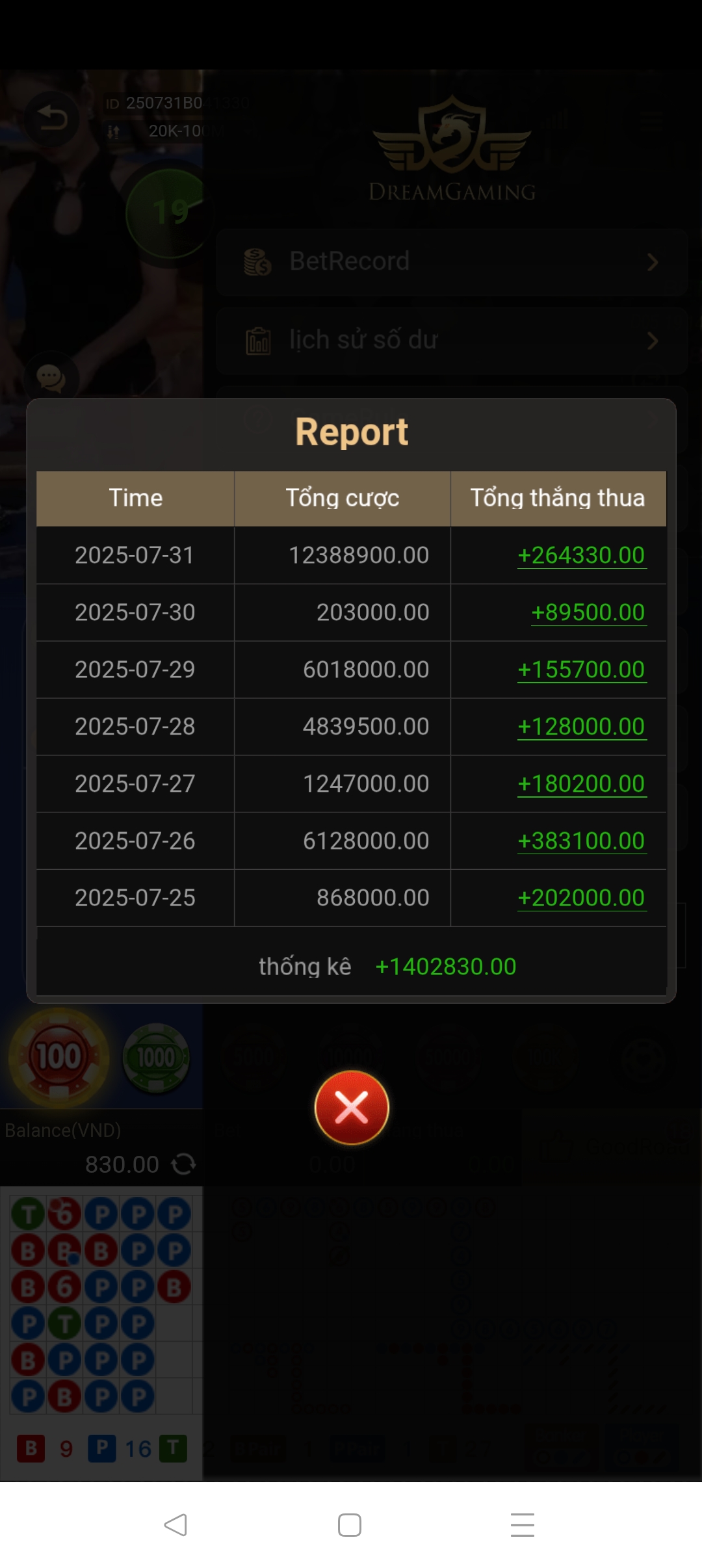Refresh the VND balance

183,1164
